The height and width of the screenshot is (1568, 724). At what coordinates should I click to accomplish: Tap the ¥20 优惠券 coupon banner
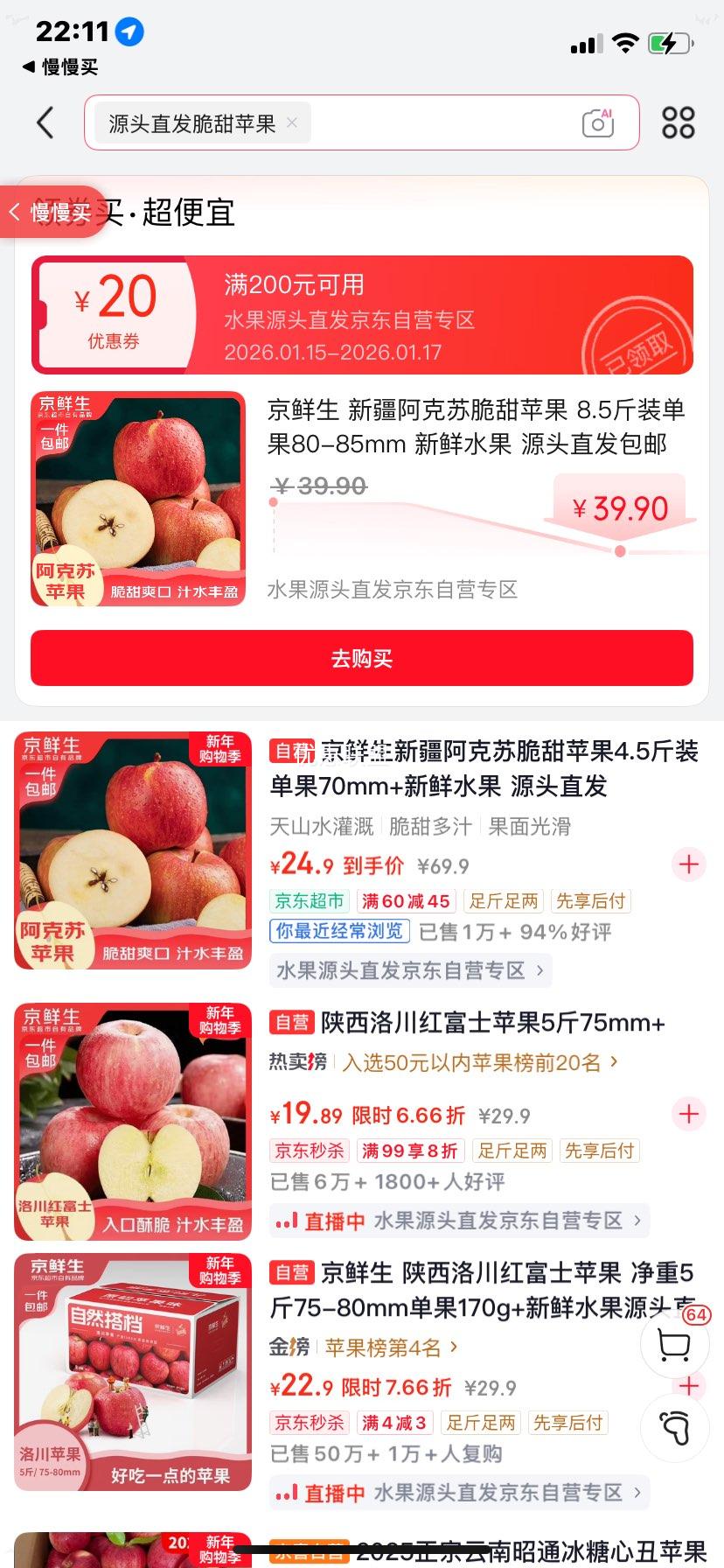click(362, 316)
